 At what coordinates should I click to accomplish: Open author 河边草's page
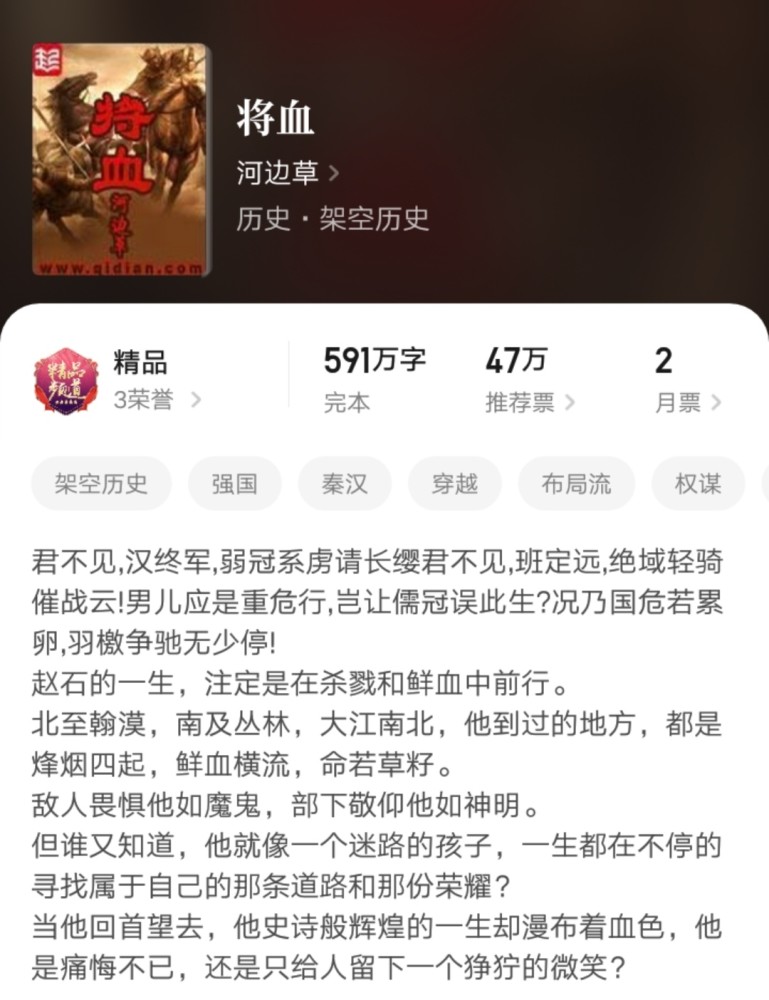(287, 173)
